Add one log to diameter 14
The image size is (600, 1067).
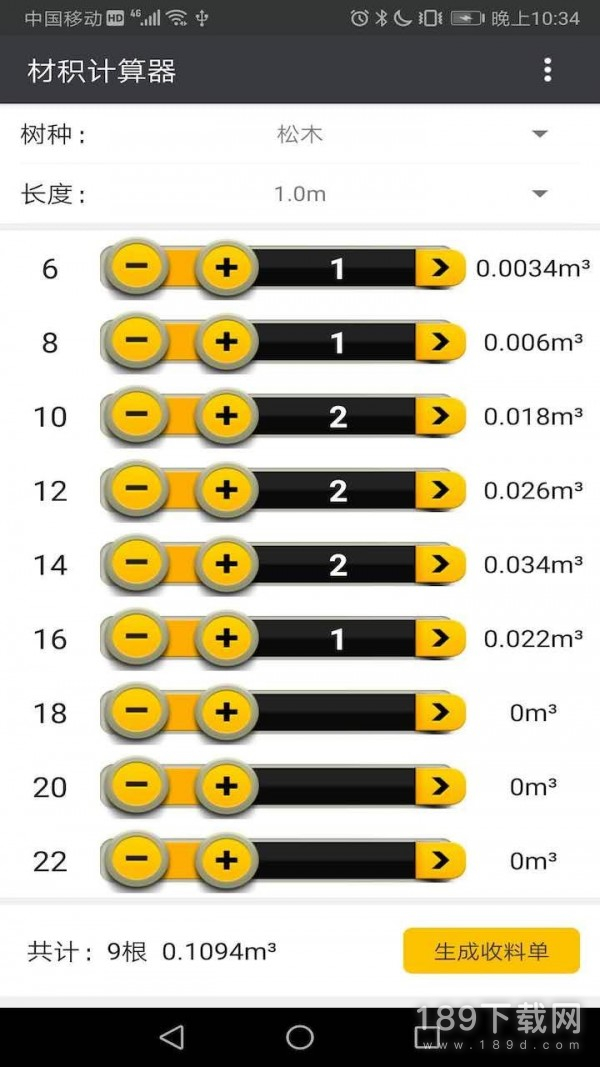click(x=227, y=564)
